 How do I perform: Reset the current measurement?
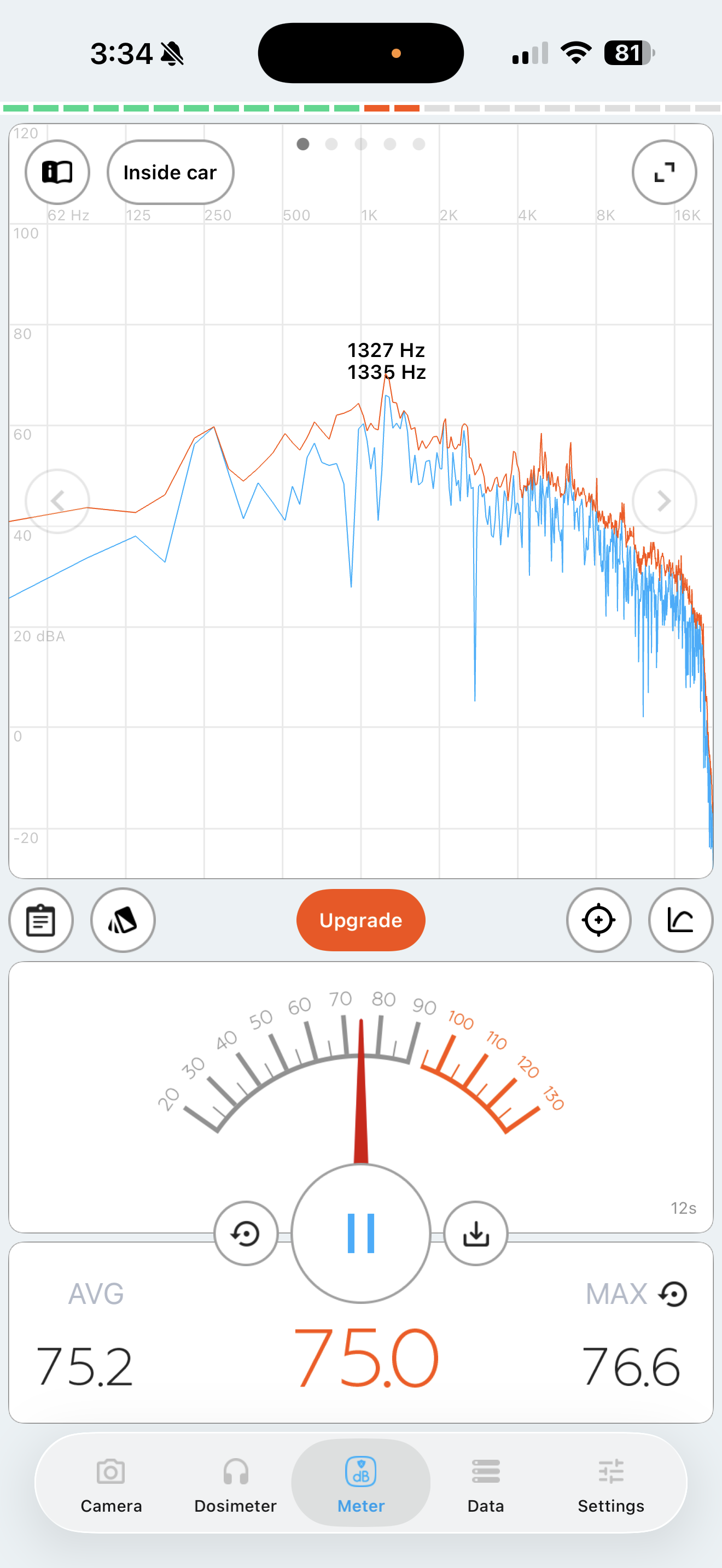tap(246, 1233)
